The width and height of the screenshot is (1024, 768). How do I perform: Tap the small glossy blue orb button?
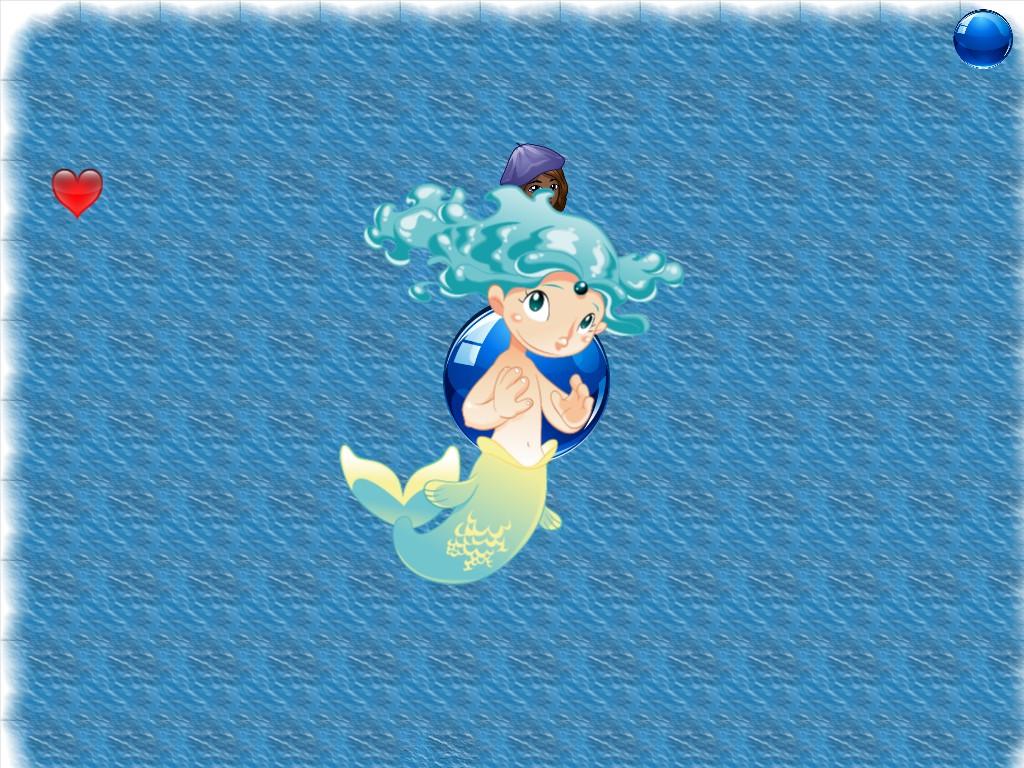(x=982, y=39)
